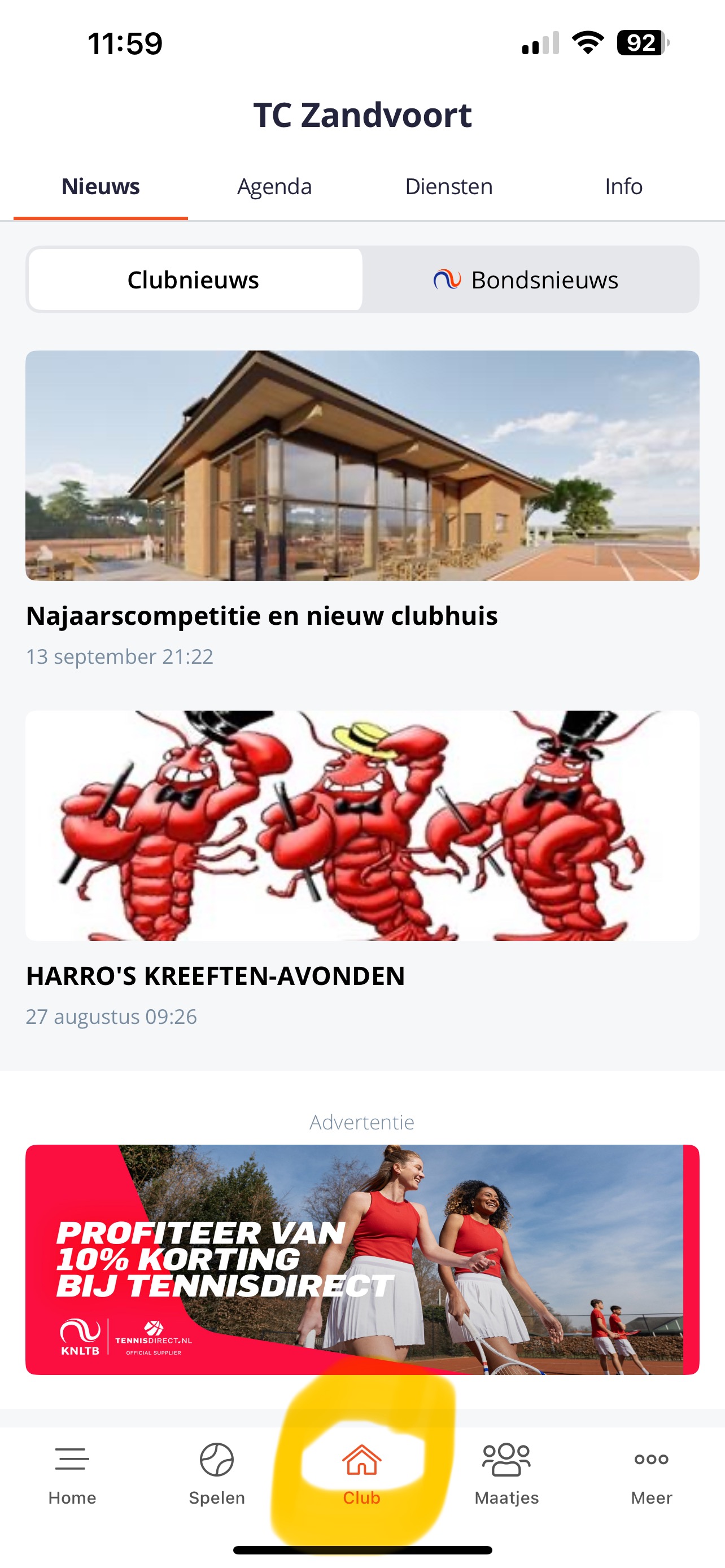725x1568 pixels.
Task: Select the Nieuws tab
Action: 101,186
